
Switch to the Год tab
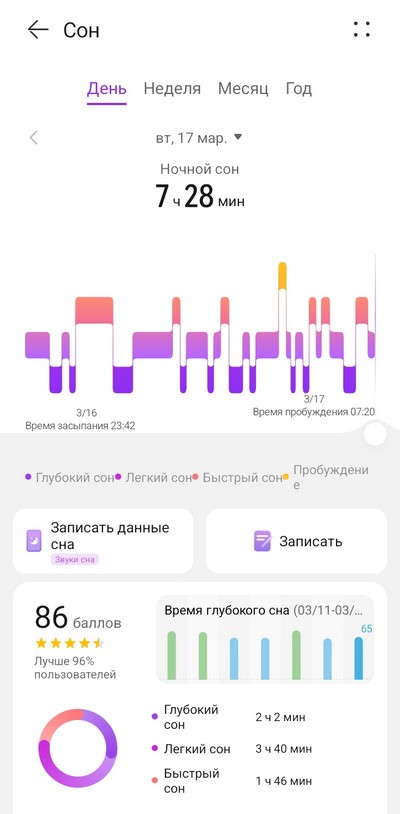pos(299,89)
